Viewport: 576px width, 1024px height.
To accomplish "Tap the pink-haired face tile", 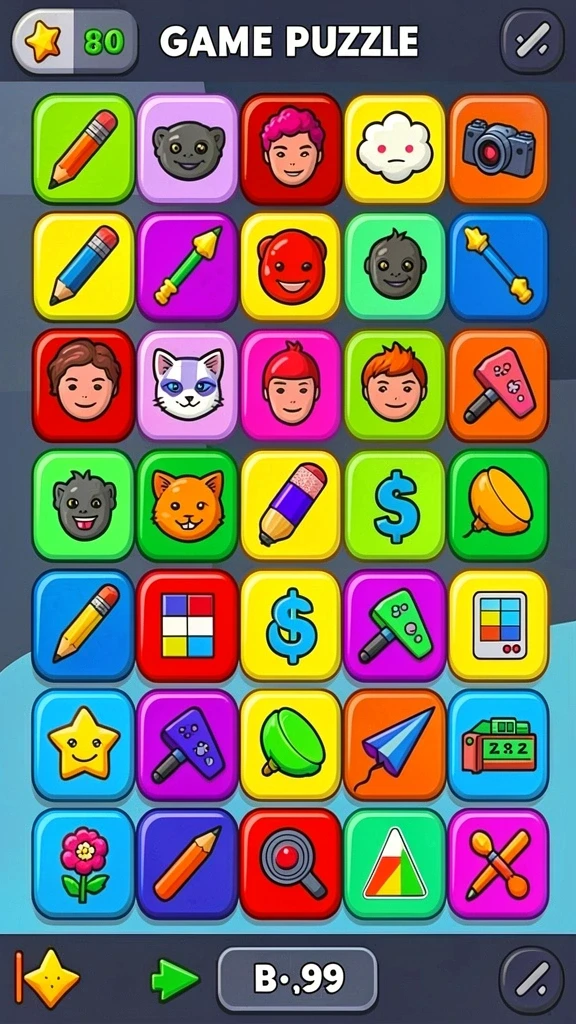I will tap(291, 149).
